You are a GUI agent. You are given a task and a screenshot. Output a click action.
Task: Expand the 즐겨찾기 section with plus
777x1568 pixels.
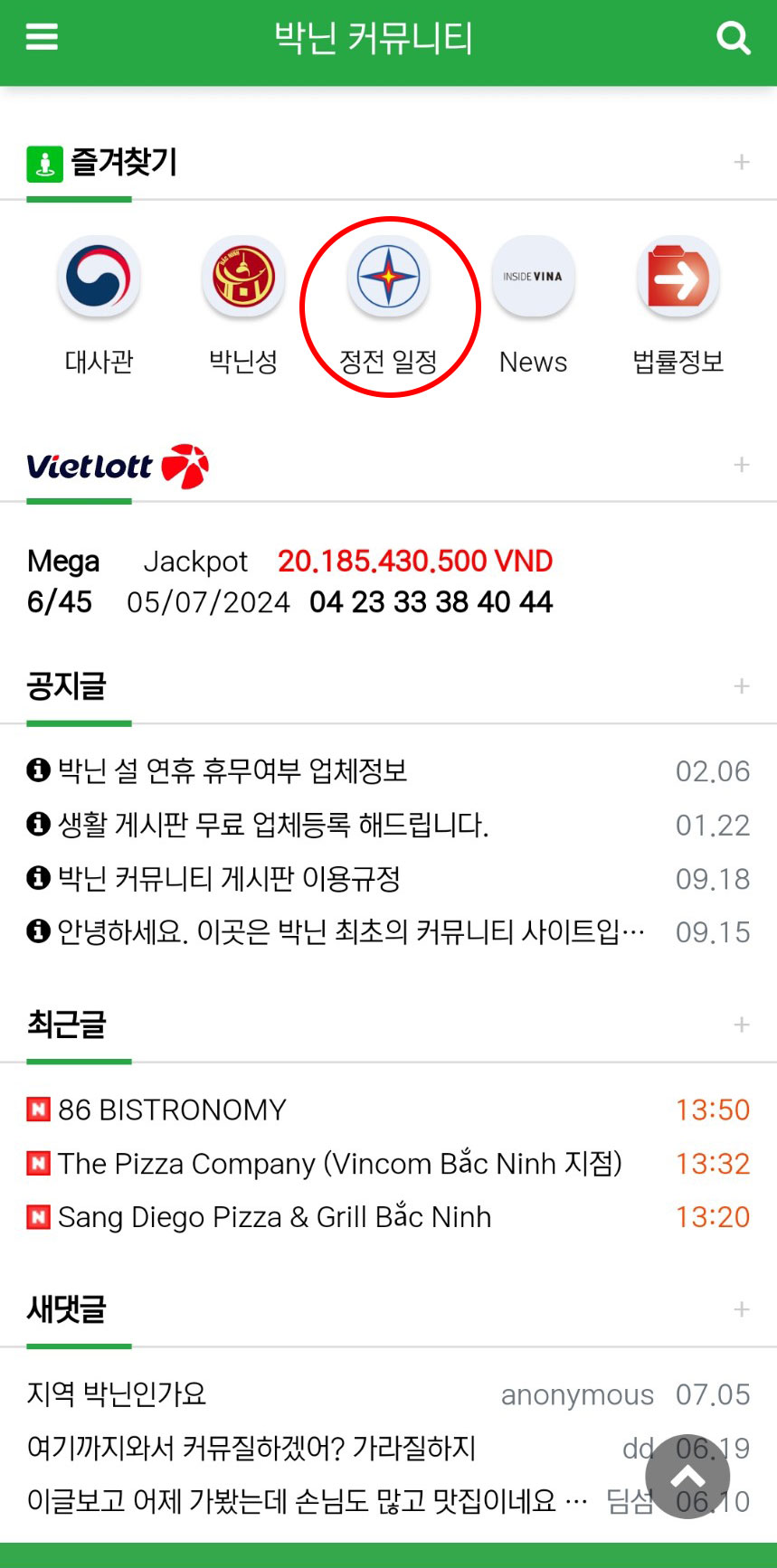pyautogui.click(x=742, y=163)
